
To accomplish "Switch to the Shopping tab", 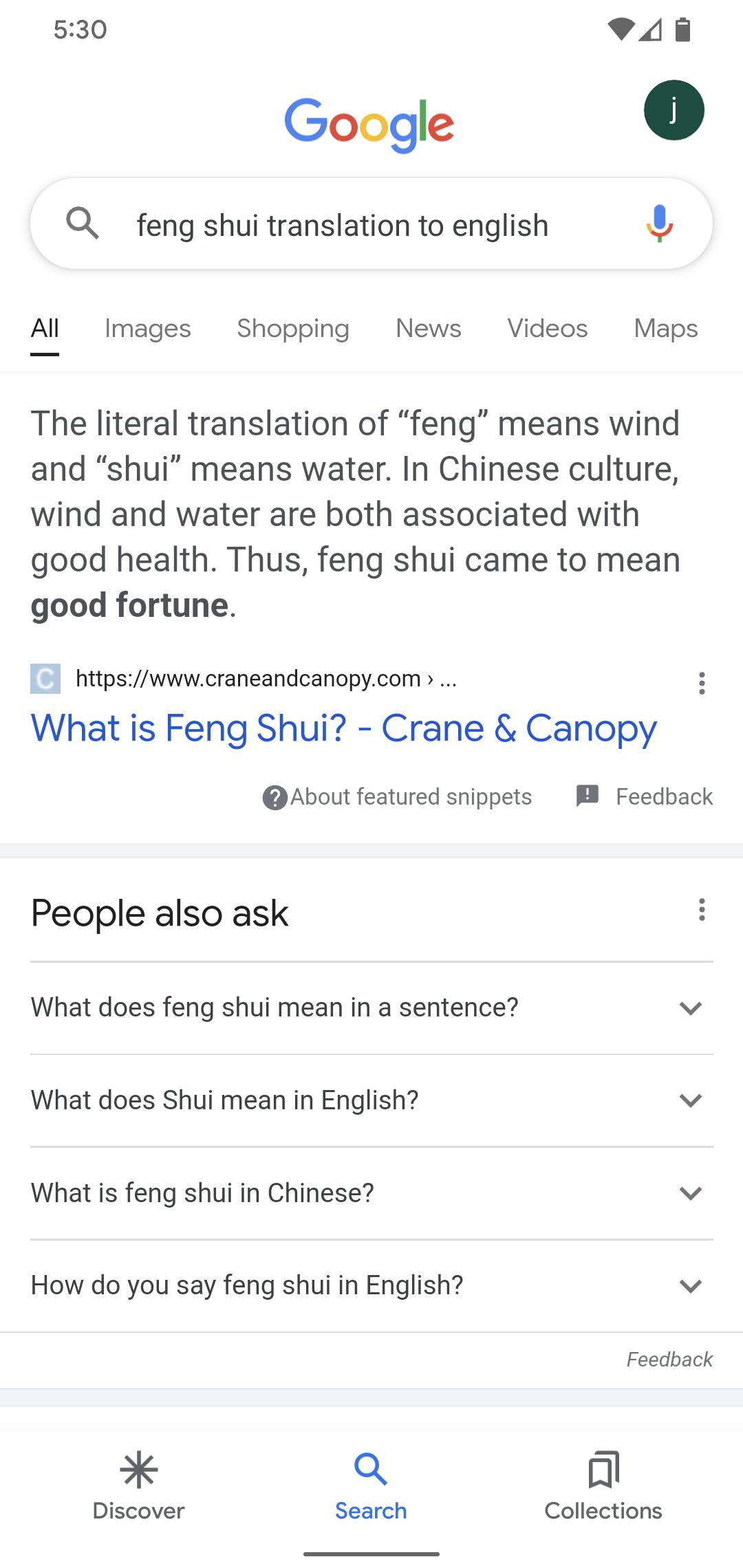I will point(293,329).
